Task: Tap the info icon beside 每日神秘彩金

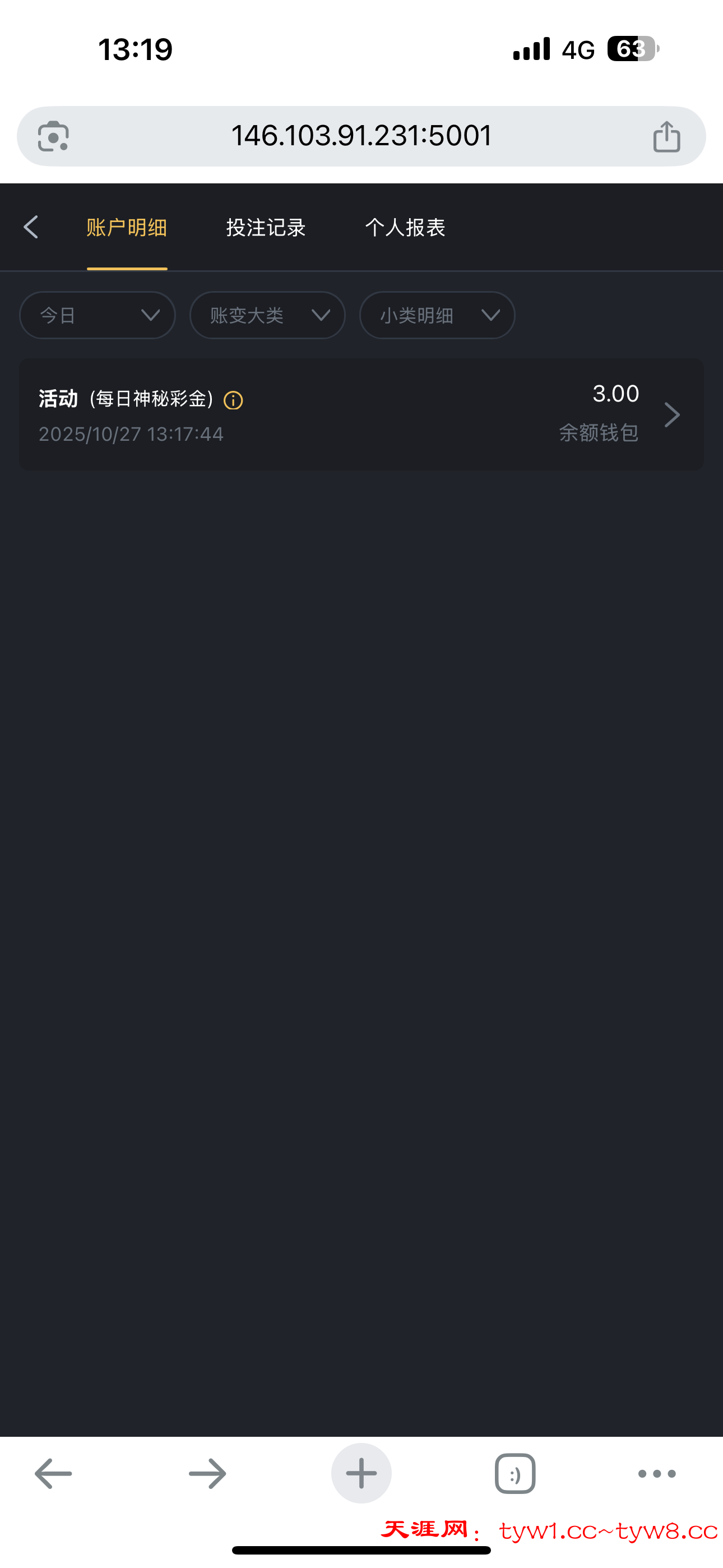Action: click(233, 400)
